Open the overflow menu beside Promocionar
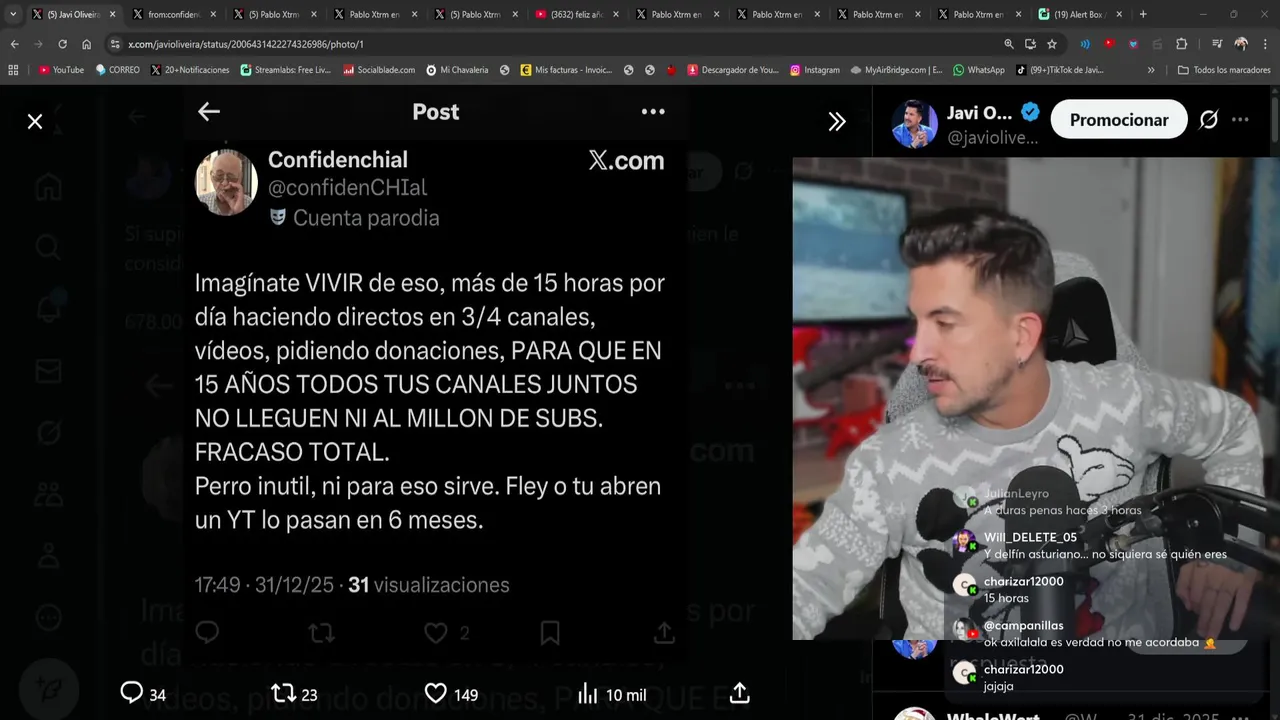The height and width of the screenshot is (720, 1280). click(x=1240, y=120)
